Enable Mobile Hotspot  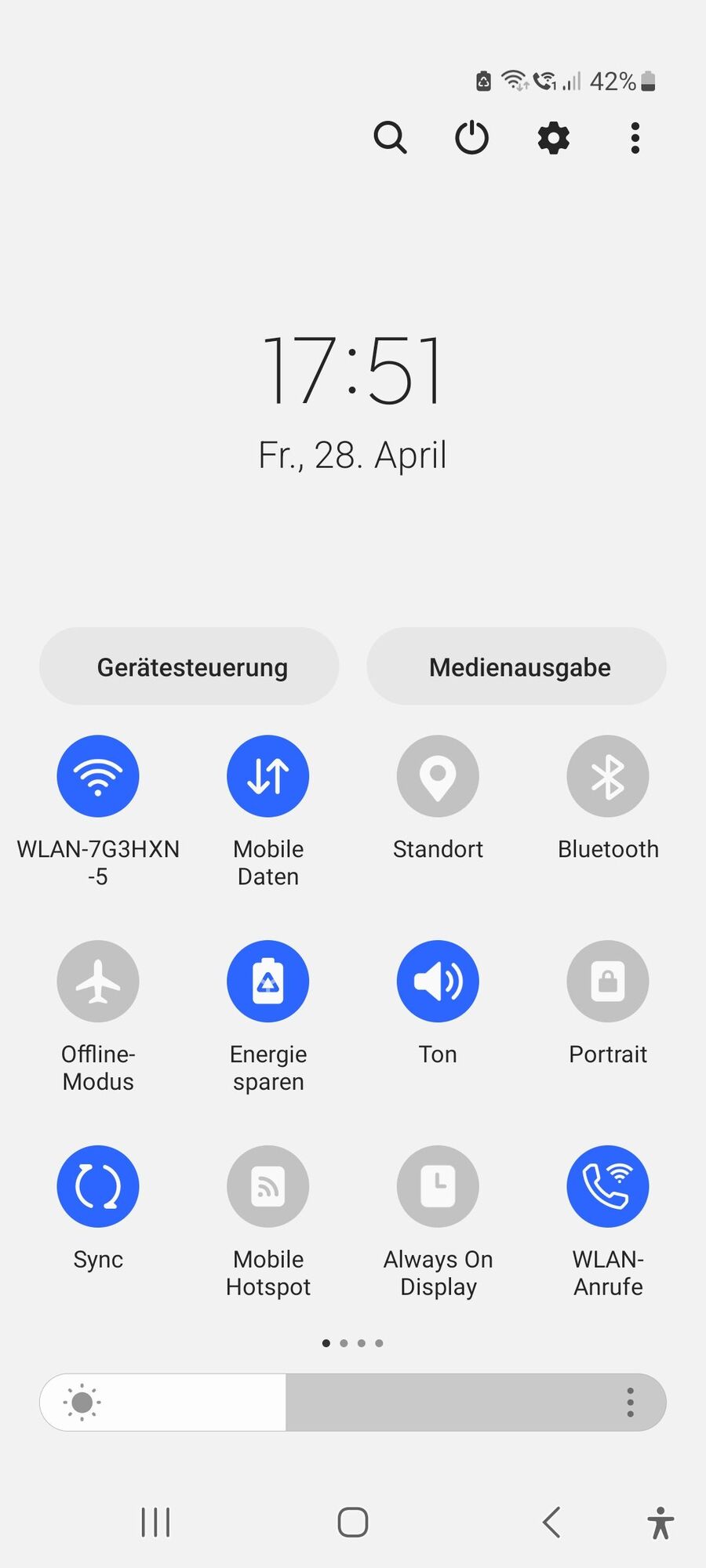pos(268,1186)
